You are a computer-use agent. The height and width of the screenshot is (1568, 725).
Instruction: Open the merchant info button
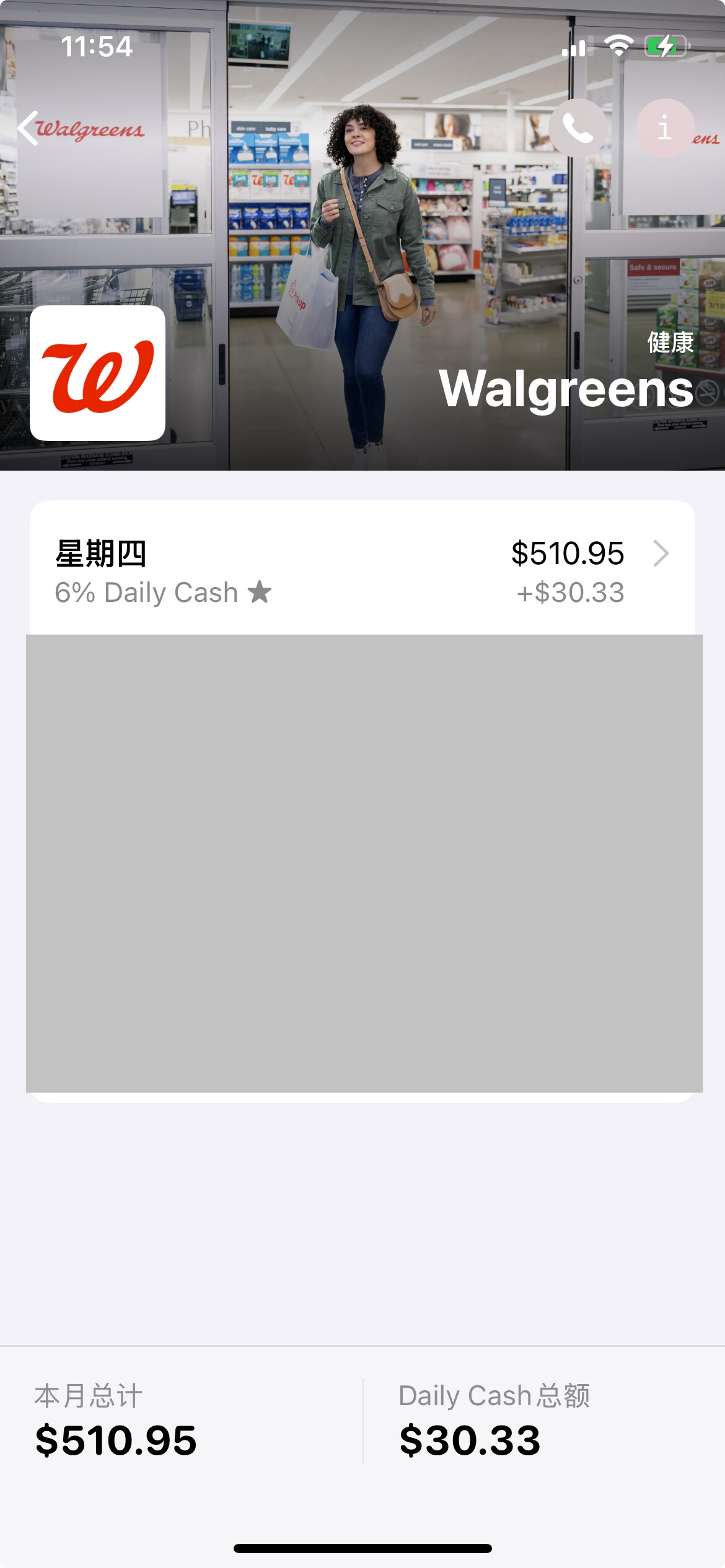pyautogui.click(x=664, y=128)
